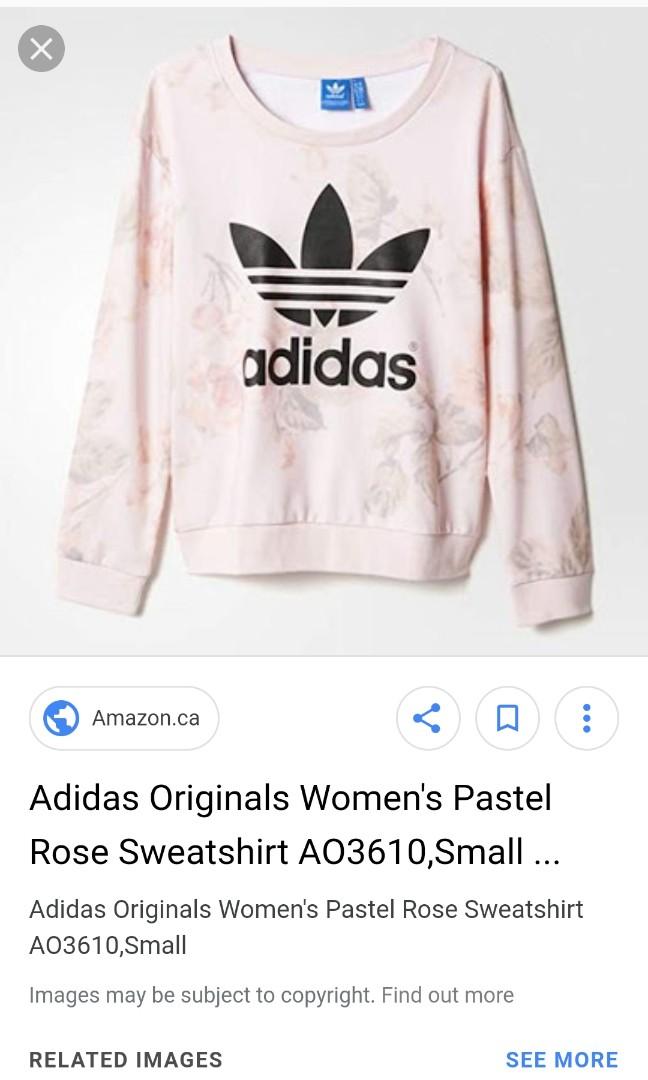Open the three-dot overflow menu
Viewport: 648px width, 1080px height.
586,718
